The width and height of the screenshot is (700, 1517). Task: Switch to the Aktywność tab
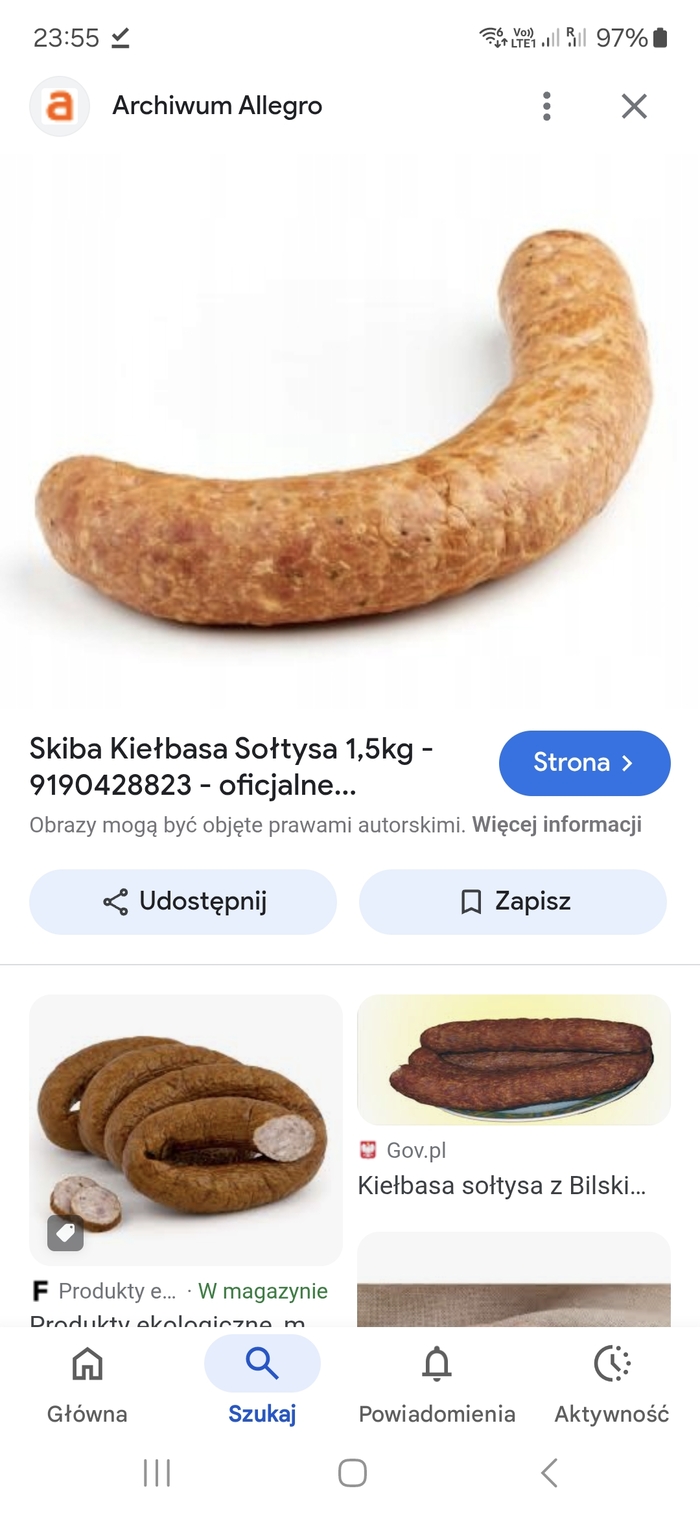tap(611, 1384)
